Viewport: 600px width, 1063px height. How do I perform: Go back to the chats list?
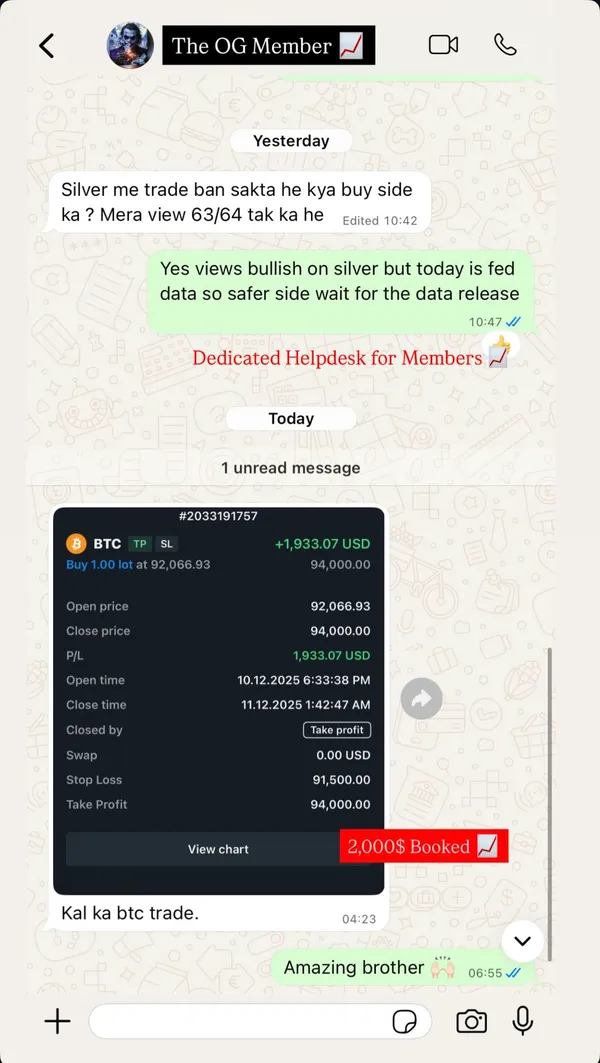click(46, 46)
